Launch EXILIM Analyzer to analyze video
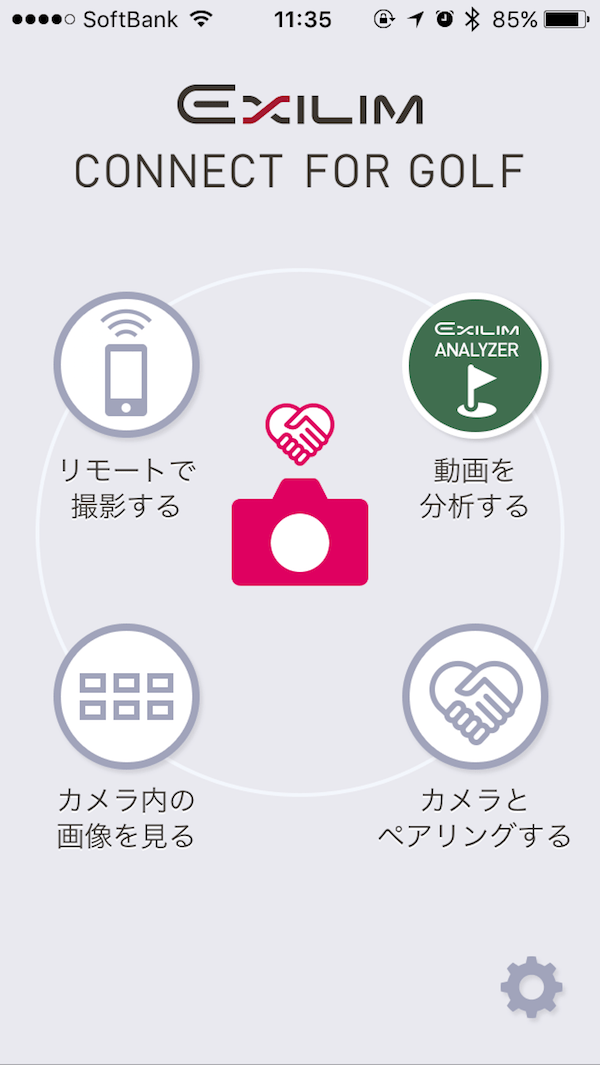The height and width of the screenshot is (1065, 600). (x=475, y=367)
